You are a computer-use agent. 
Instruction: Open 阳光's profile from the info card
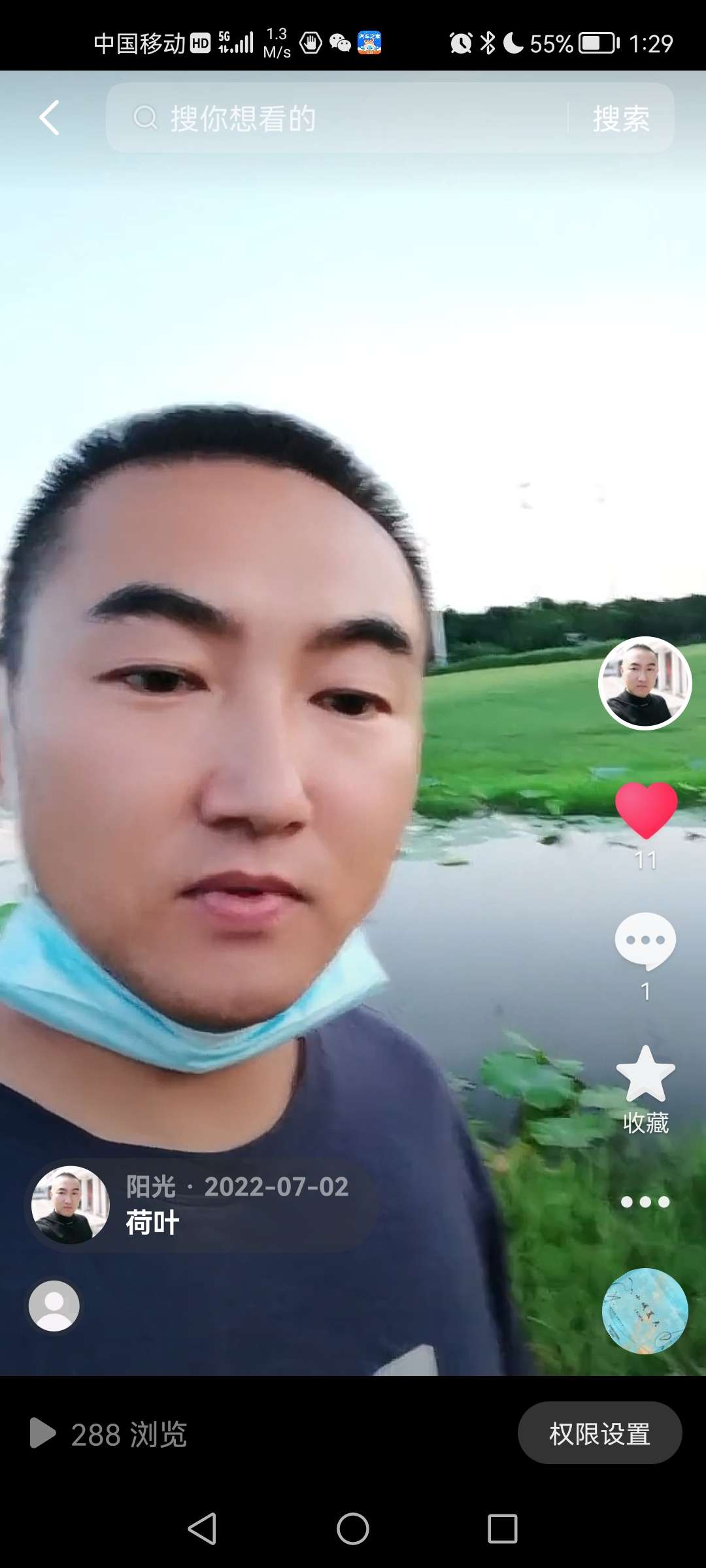[71, 1205]
